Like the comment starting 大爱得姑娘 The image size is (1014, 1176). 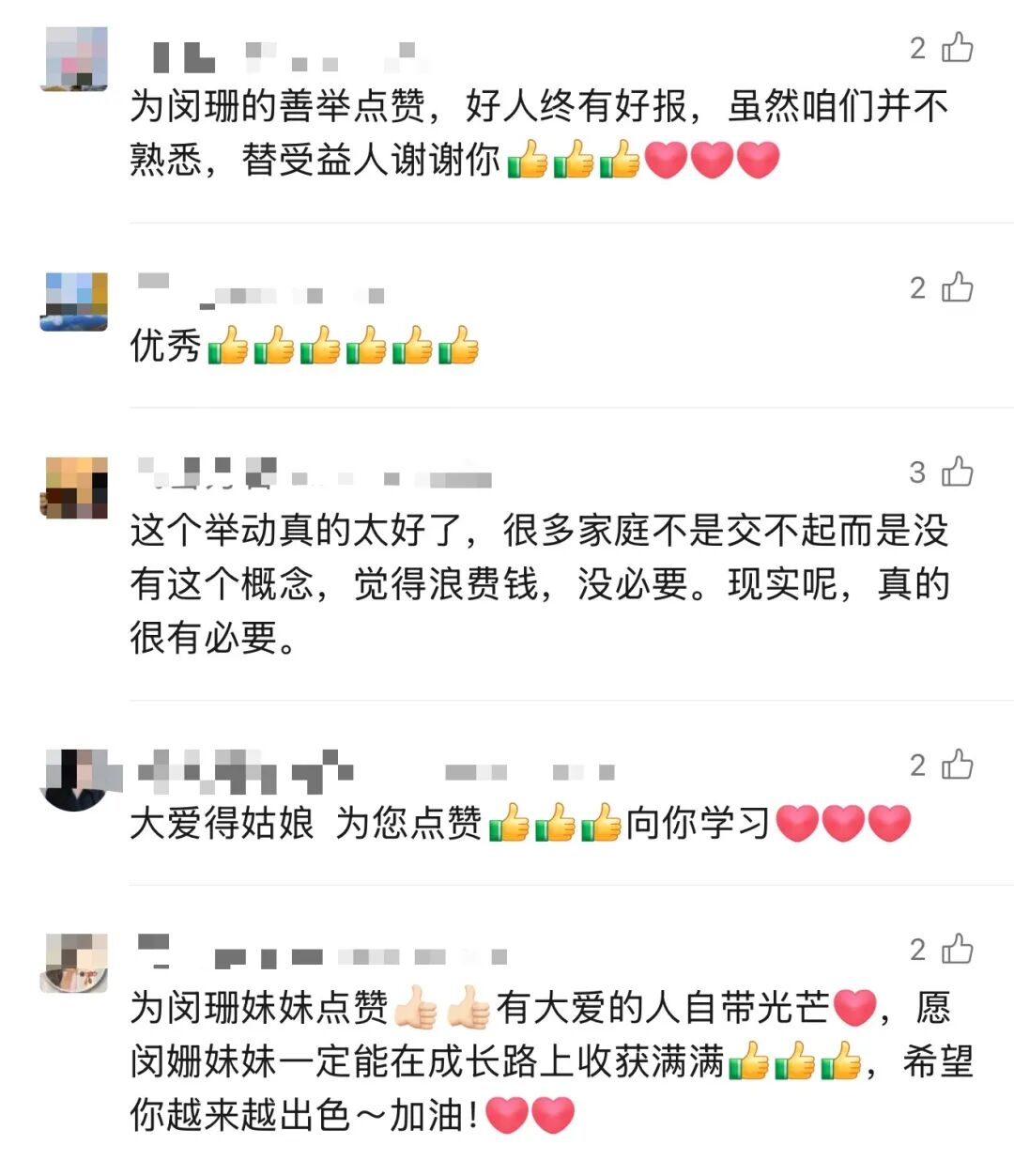point(957,764)
